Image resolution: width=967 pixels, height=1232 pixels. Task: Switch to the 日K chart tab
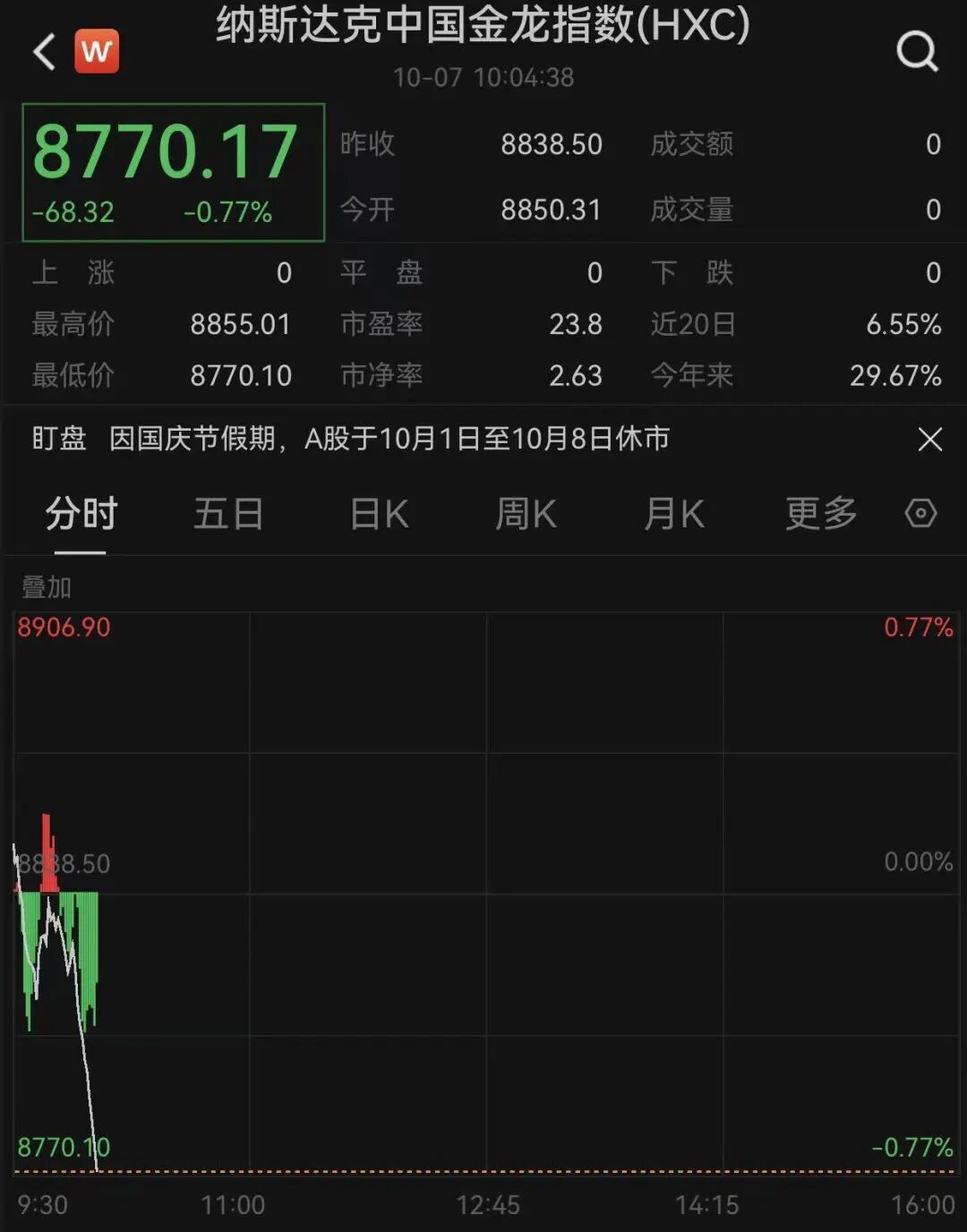(379, 514)
